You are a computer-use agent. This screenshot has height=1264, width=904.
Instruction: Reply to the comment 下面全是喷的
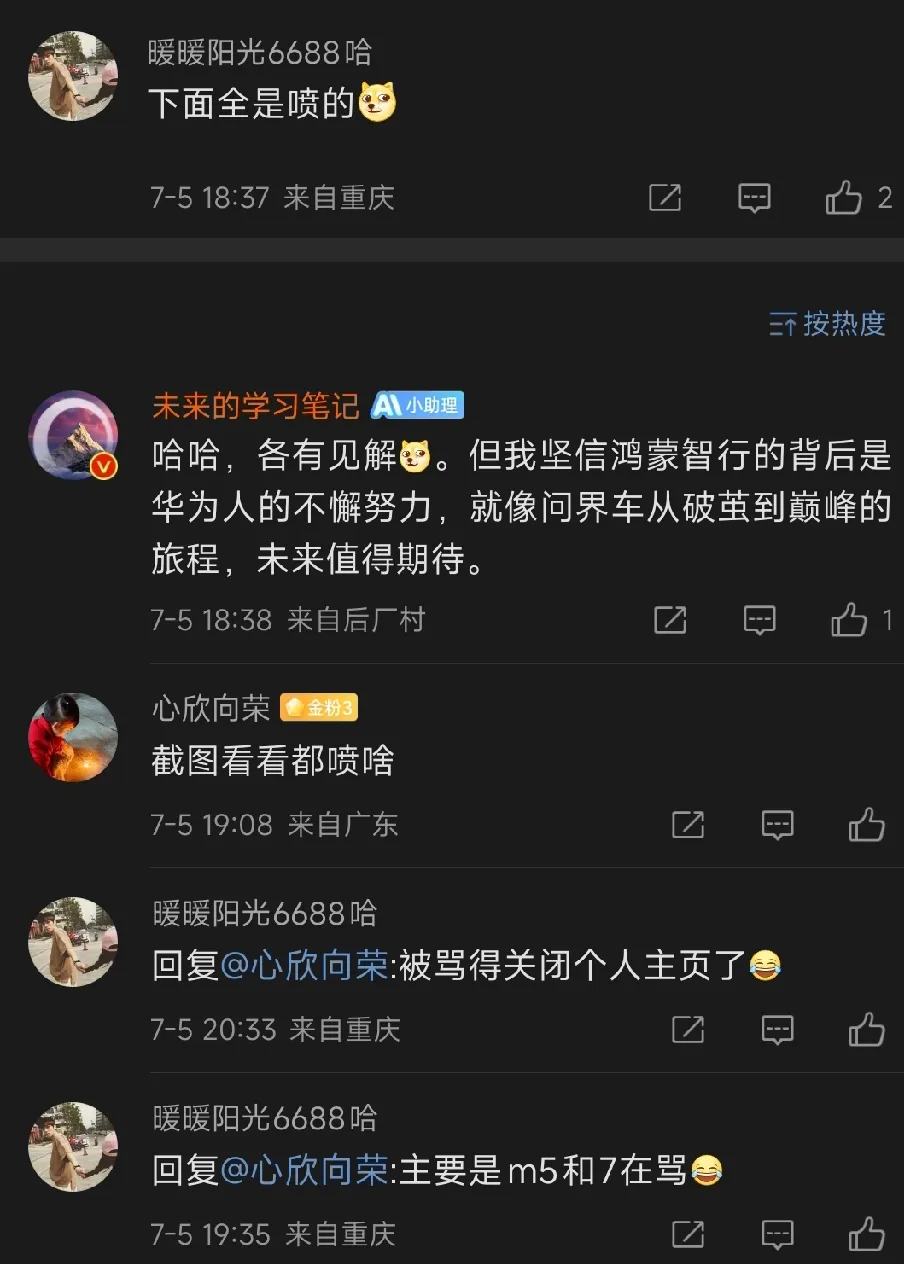(754, 198)
